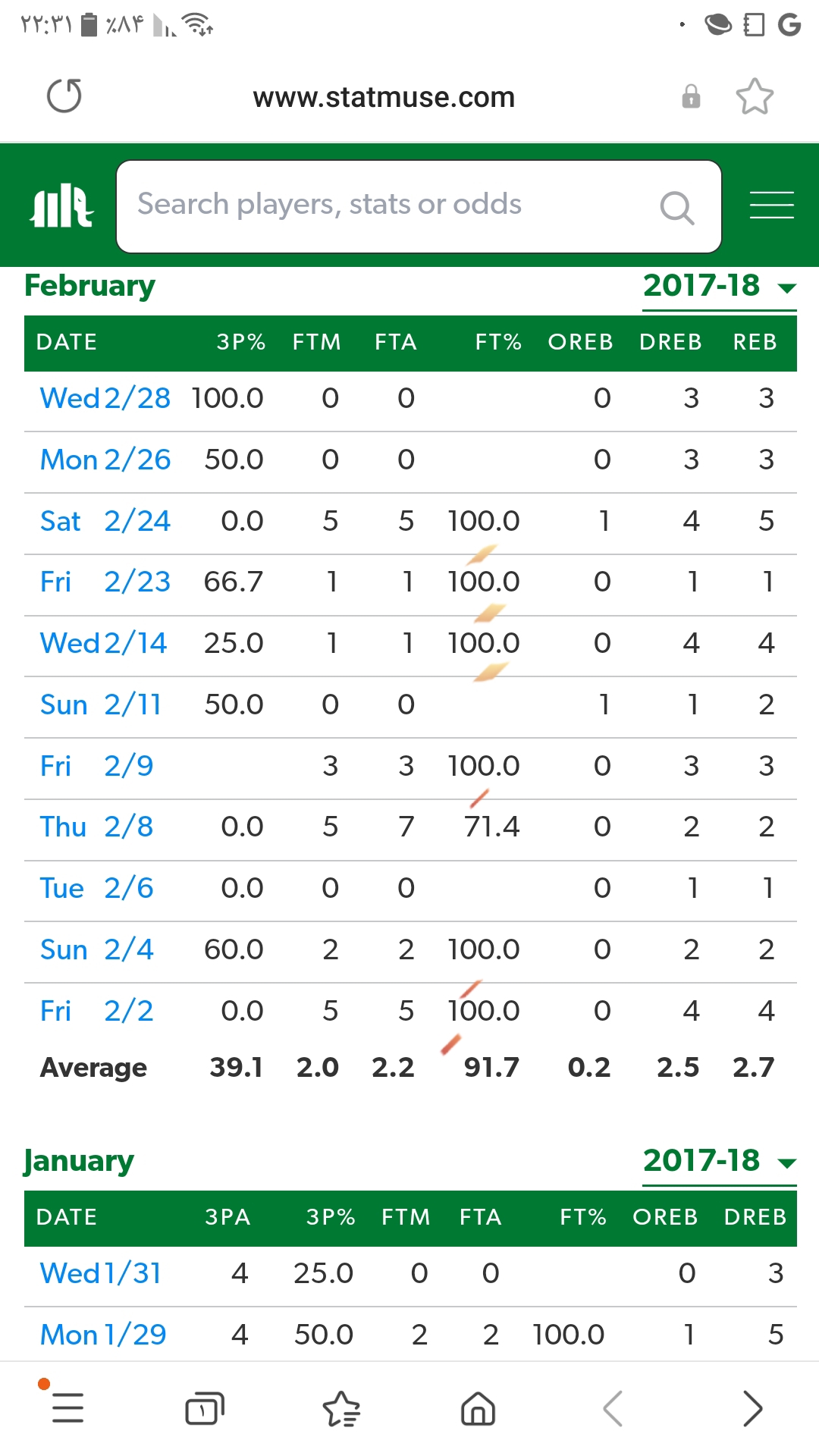
Task: Open browser bookmarks list
Action: [341, 1409]
